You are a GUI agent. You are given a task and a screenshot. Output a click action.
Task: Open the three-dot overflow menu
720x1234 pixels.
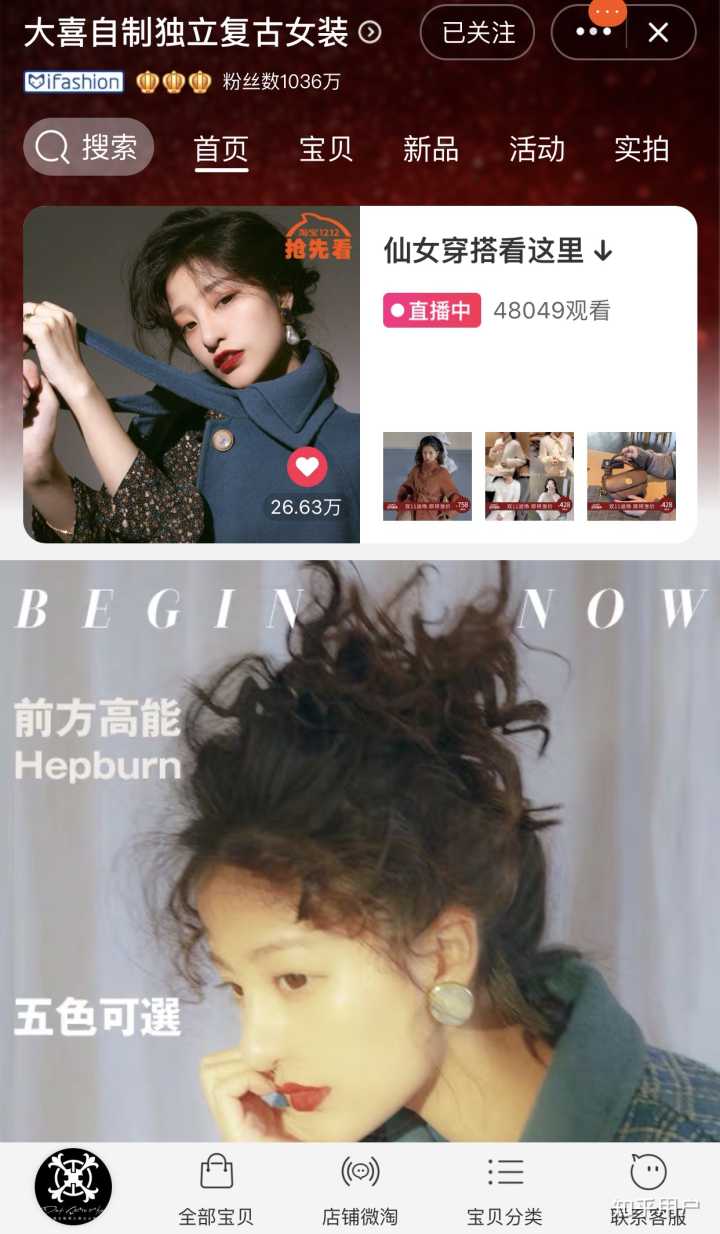click(592, 33)
